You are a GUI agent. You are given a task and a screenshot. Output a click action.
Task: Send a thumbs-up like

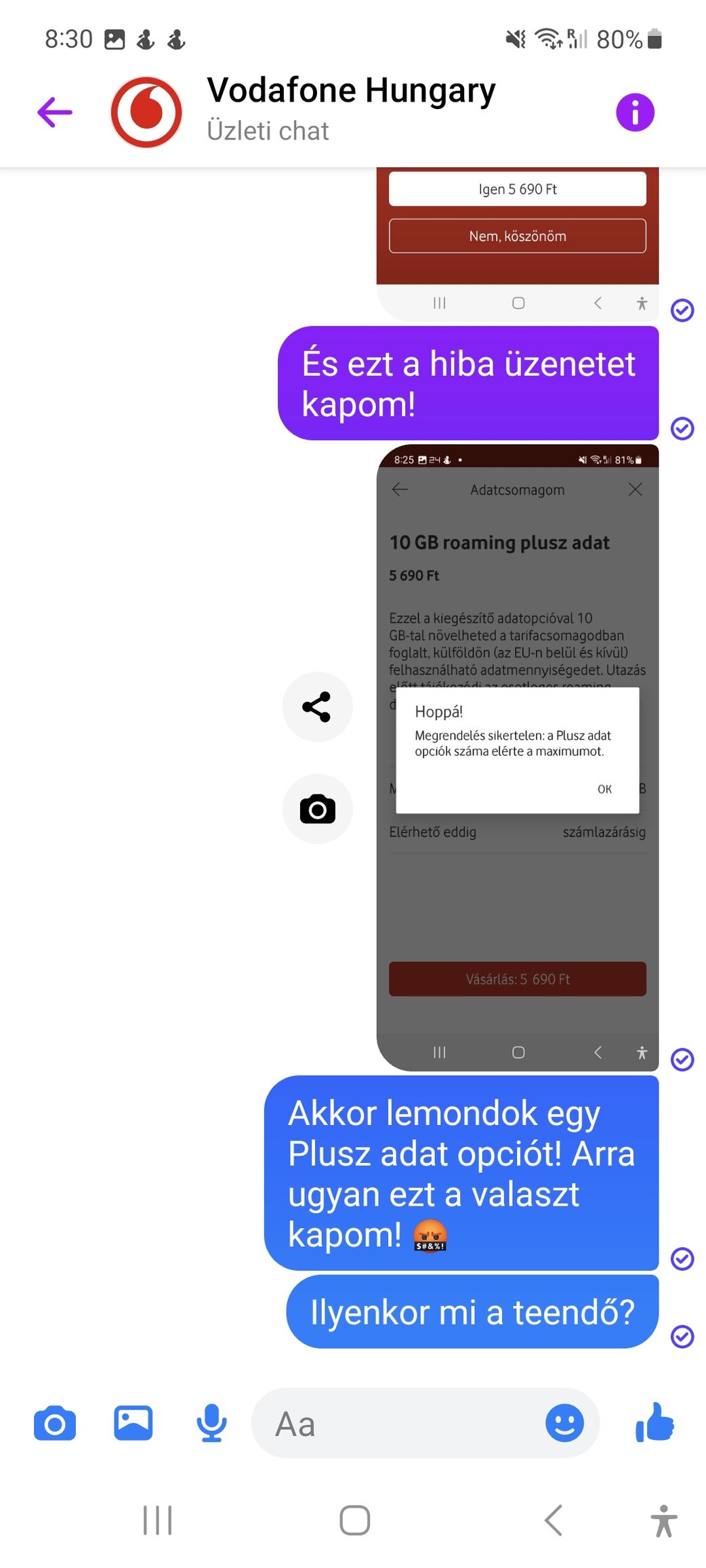655,1422
